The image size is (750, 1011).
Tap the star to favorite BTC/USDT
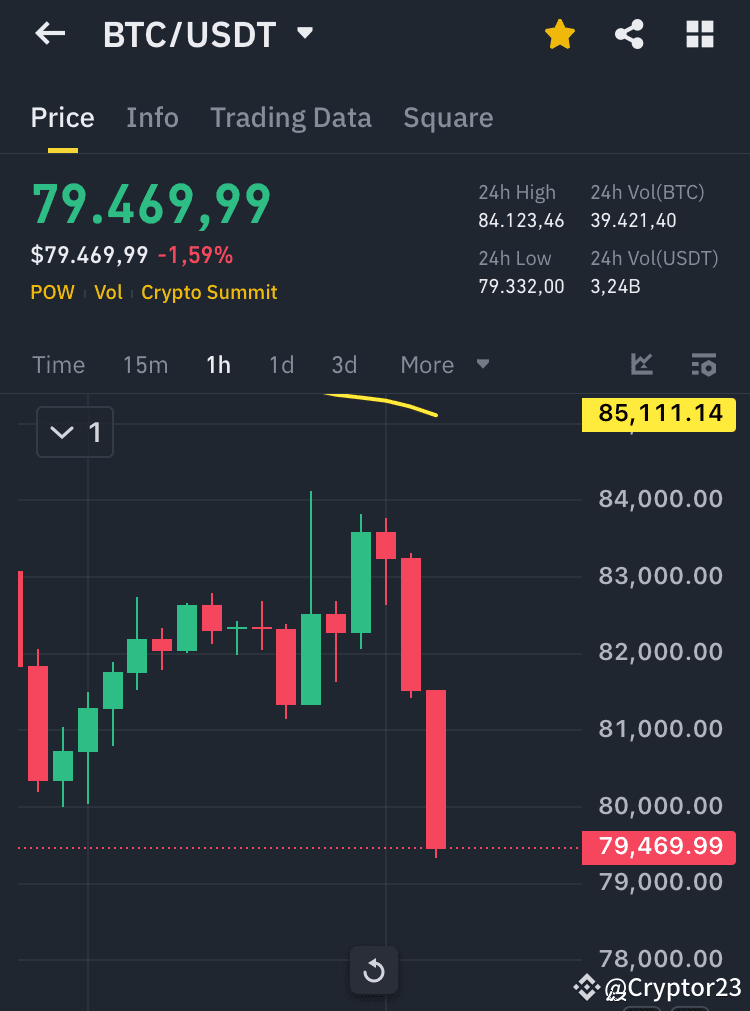560,33
